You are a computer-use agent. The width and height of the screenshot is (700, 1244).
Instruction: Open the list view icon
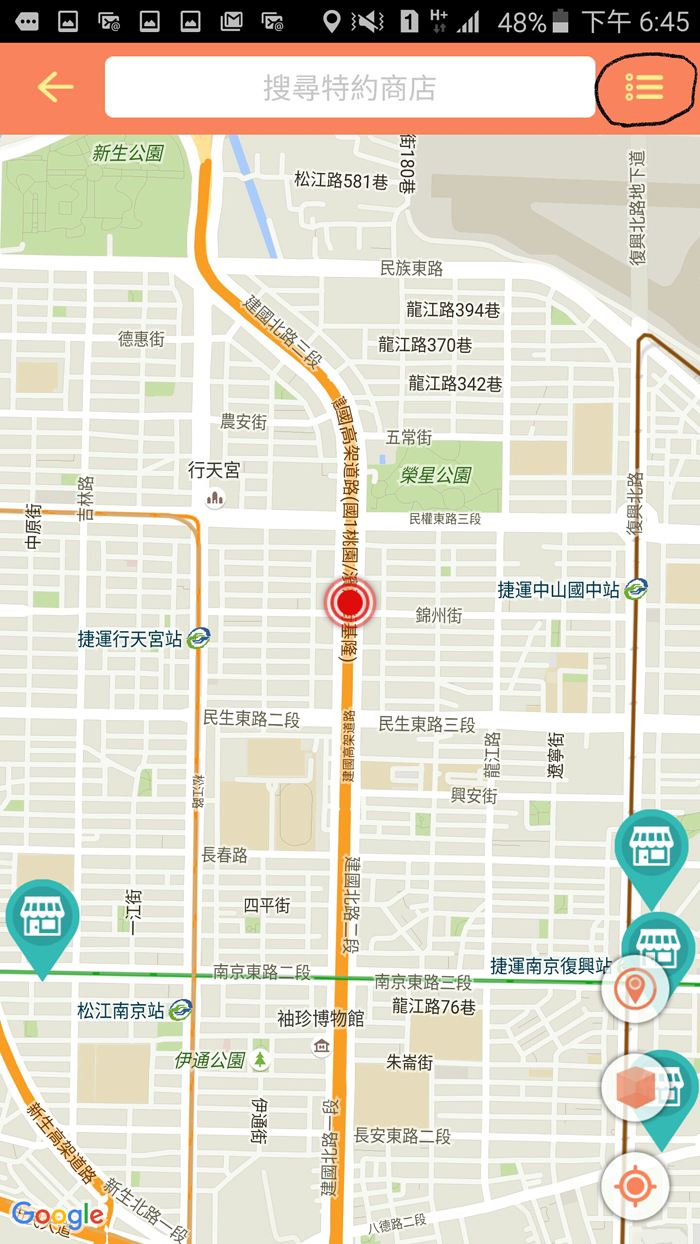644,88
